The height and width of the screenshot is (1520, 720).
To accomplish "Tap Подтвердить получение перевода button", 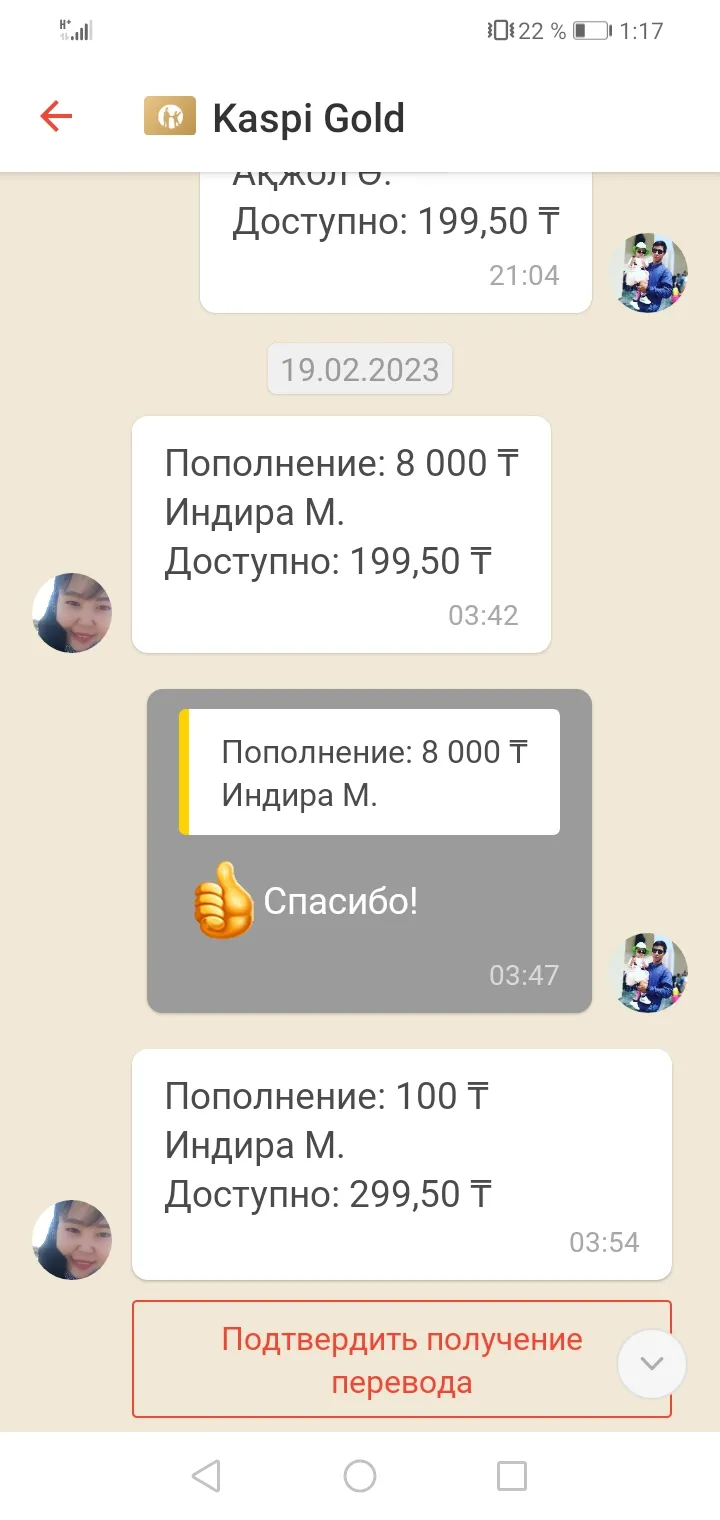I will 401,1359.
